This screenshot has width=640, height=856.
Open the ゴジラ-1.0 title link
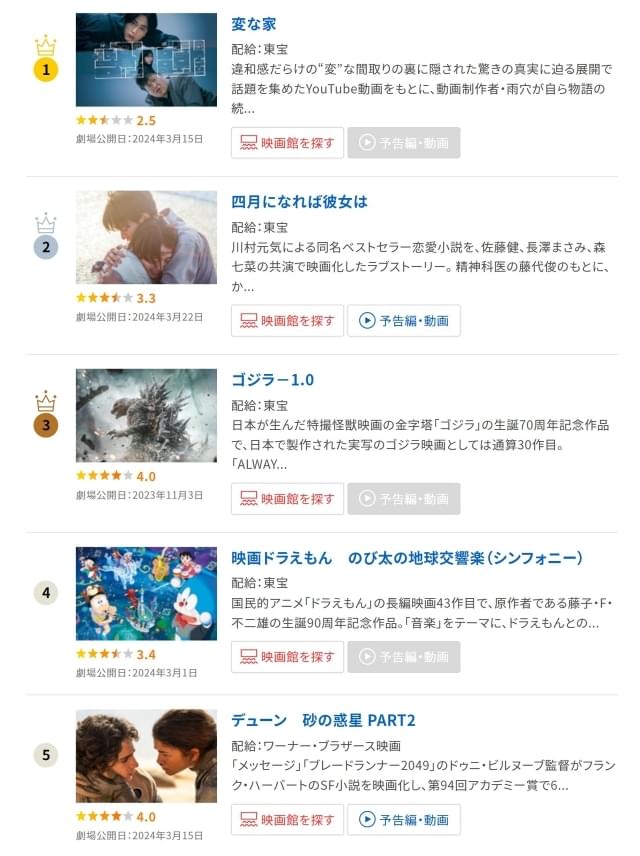coord(272,379)
